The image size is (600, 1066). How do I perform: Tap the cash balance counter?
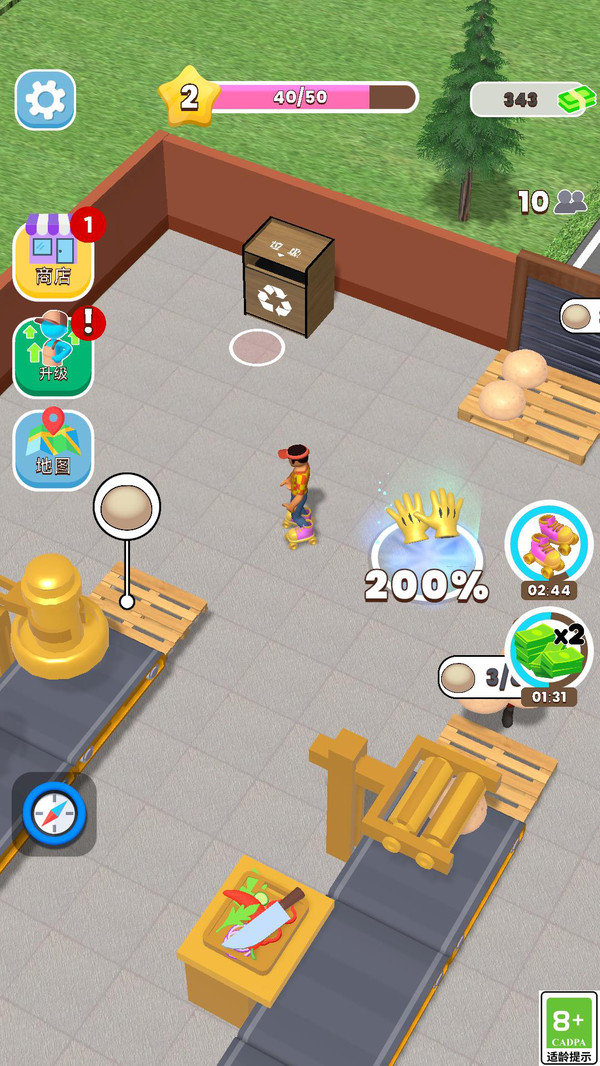pyautogui.click(x=529, y=99)
